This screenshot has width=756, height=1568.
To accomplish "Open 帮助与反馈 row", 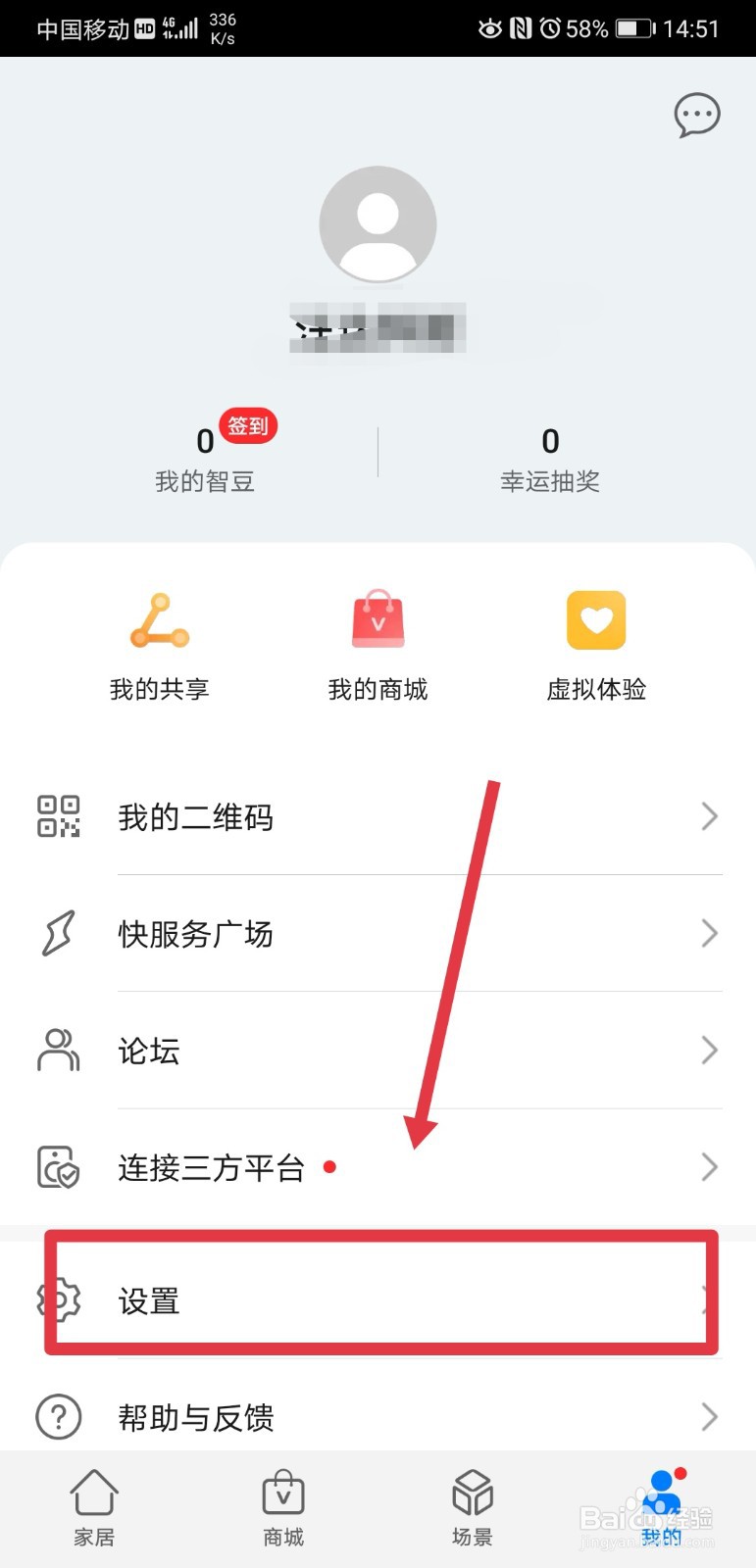I will coord(378,1416).
